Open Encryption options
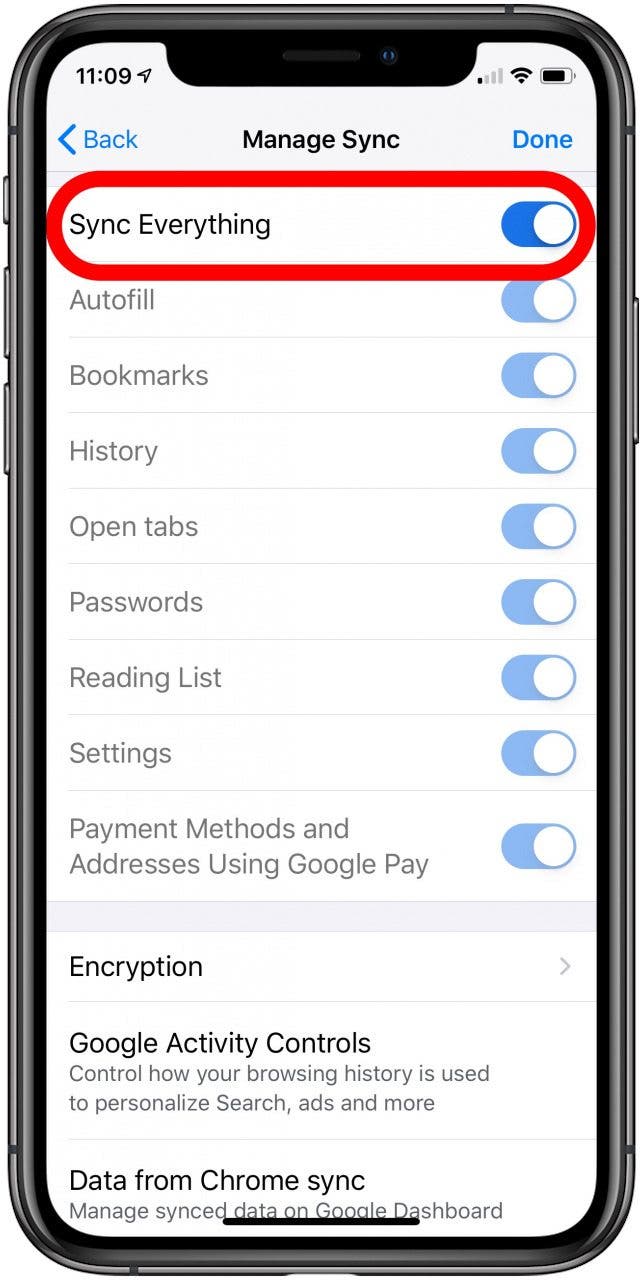 (321, 966)
